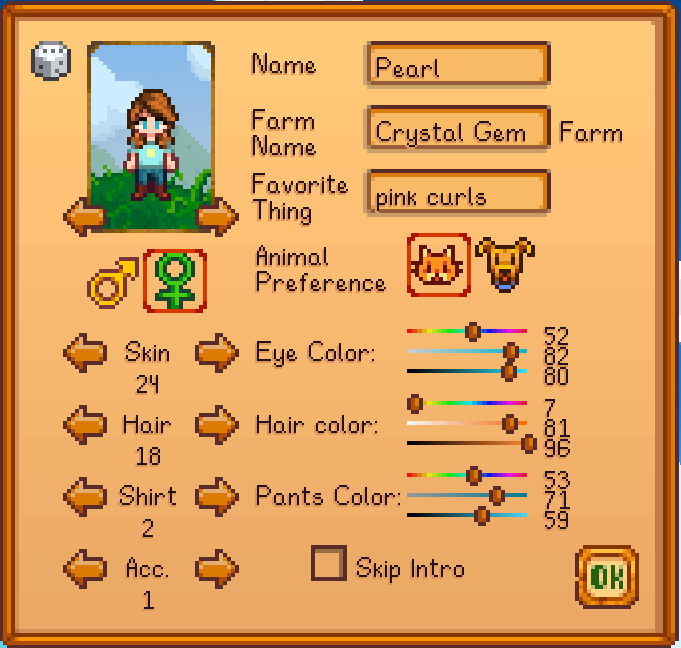The image size is (681, 648).
Task: Go to next Shirt option
Action: coord(216,496)
